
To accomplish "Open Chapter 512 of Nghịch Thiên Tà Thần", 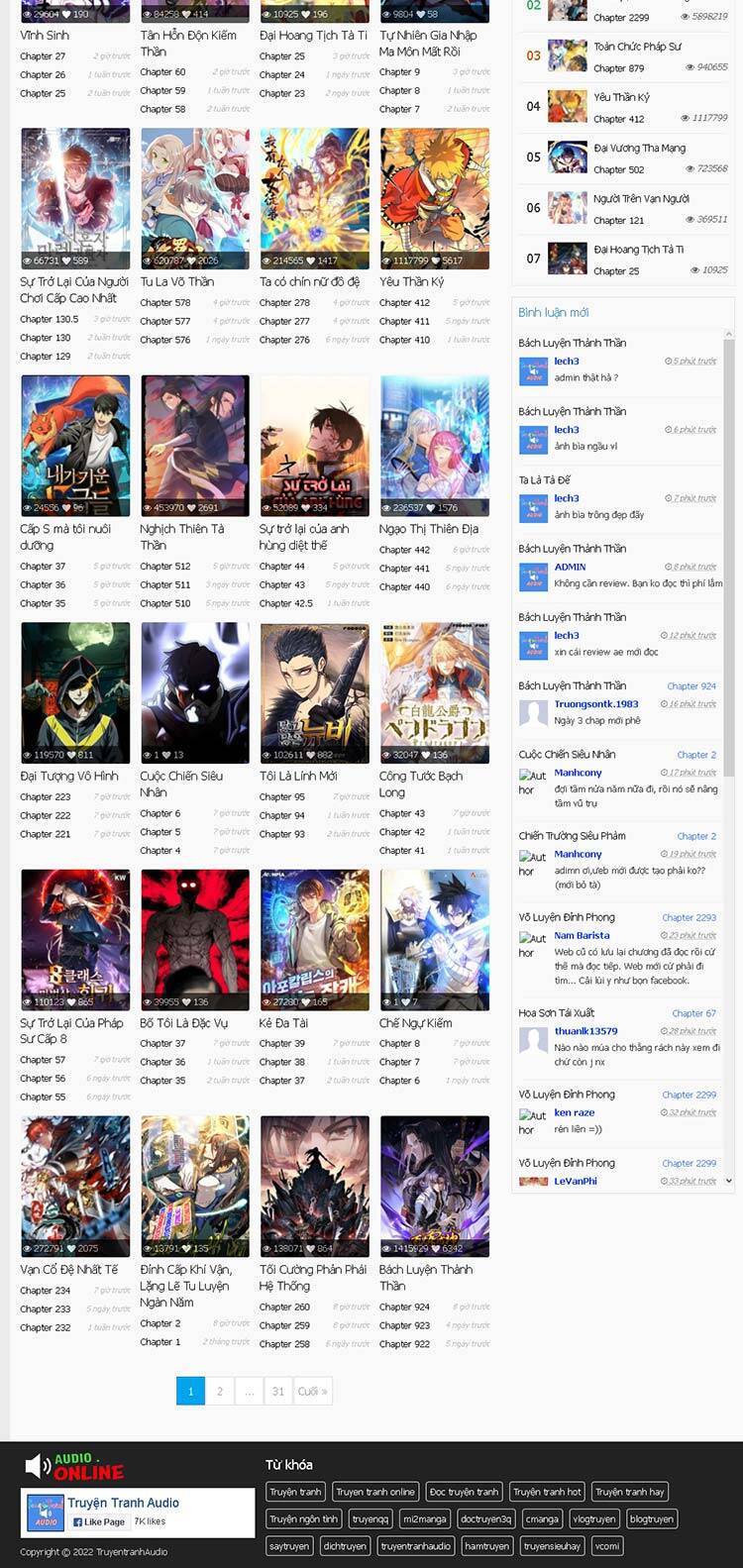I will 165,567.
